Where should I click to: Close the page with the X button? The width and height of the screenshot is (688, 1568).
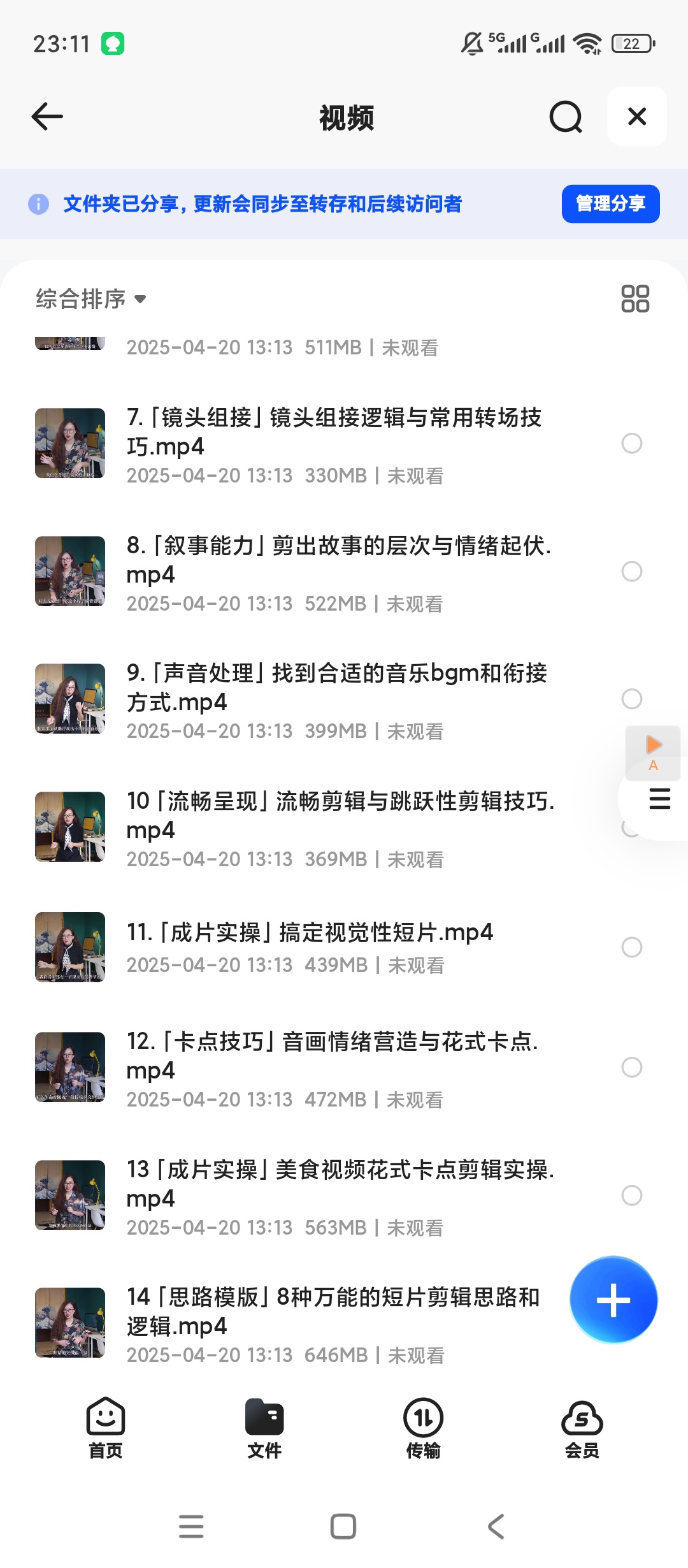tap(637, 117)
